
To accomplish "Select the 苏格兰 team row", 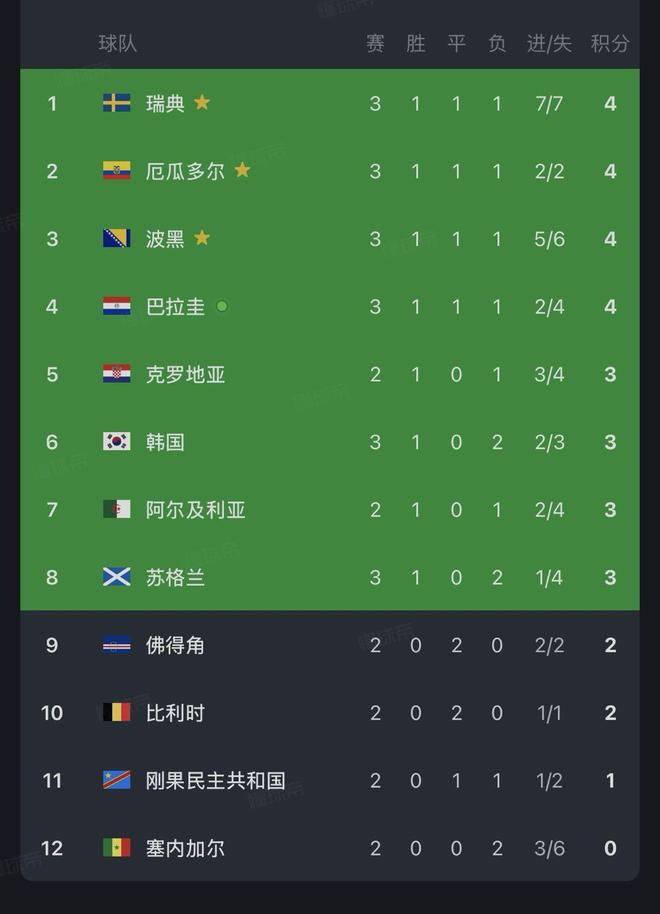I will click(x=330, y=576).
